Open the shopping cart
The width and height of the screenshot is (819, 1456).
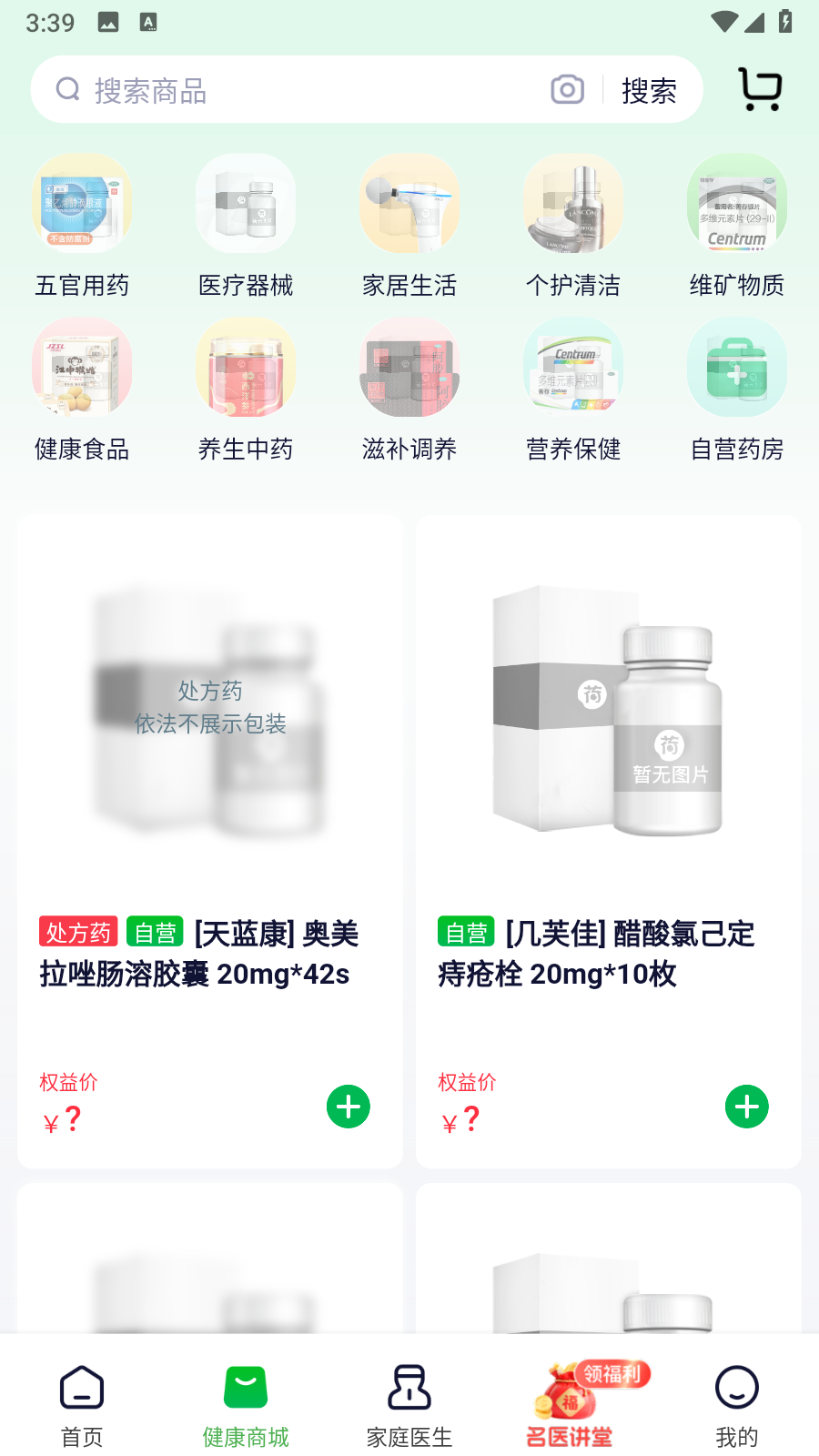(x=760, y=89)
